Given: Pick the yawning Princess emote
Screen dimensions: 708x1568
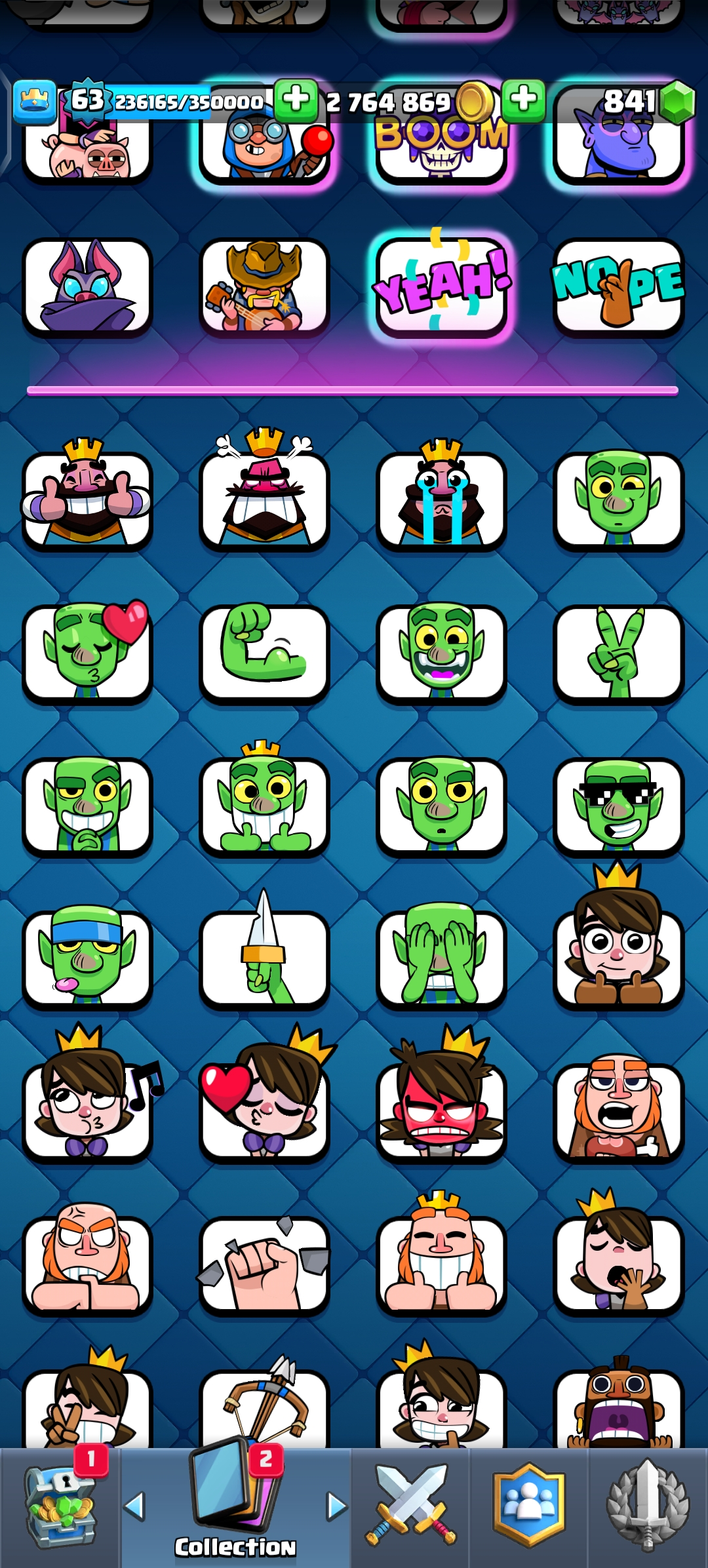Looking at the screenshot, I should pyautogui.click(x=618, y=1264).
